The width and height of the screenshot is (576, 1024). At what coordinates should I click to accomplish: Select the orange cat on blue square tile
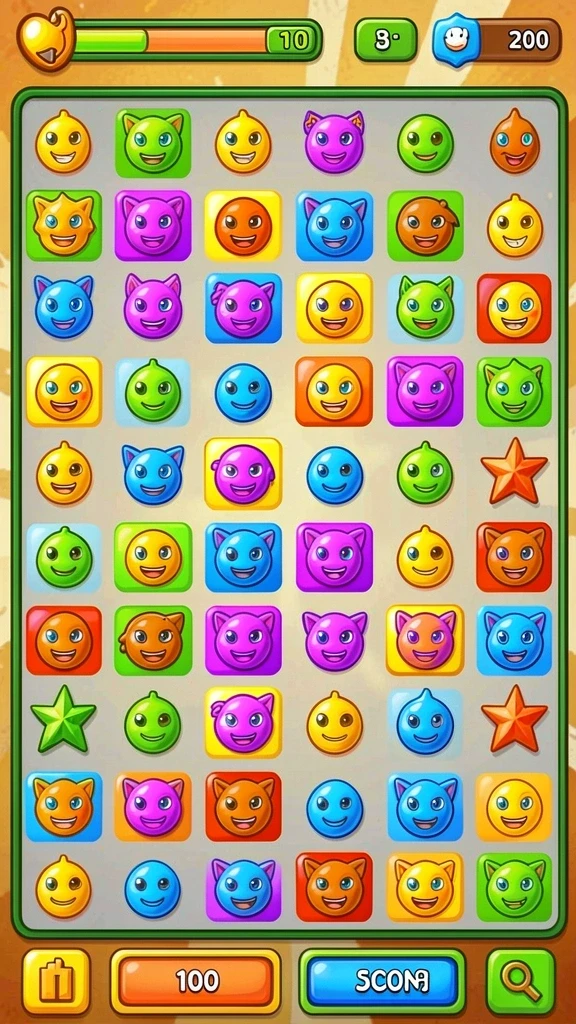click(64, 807)
